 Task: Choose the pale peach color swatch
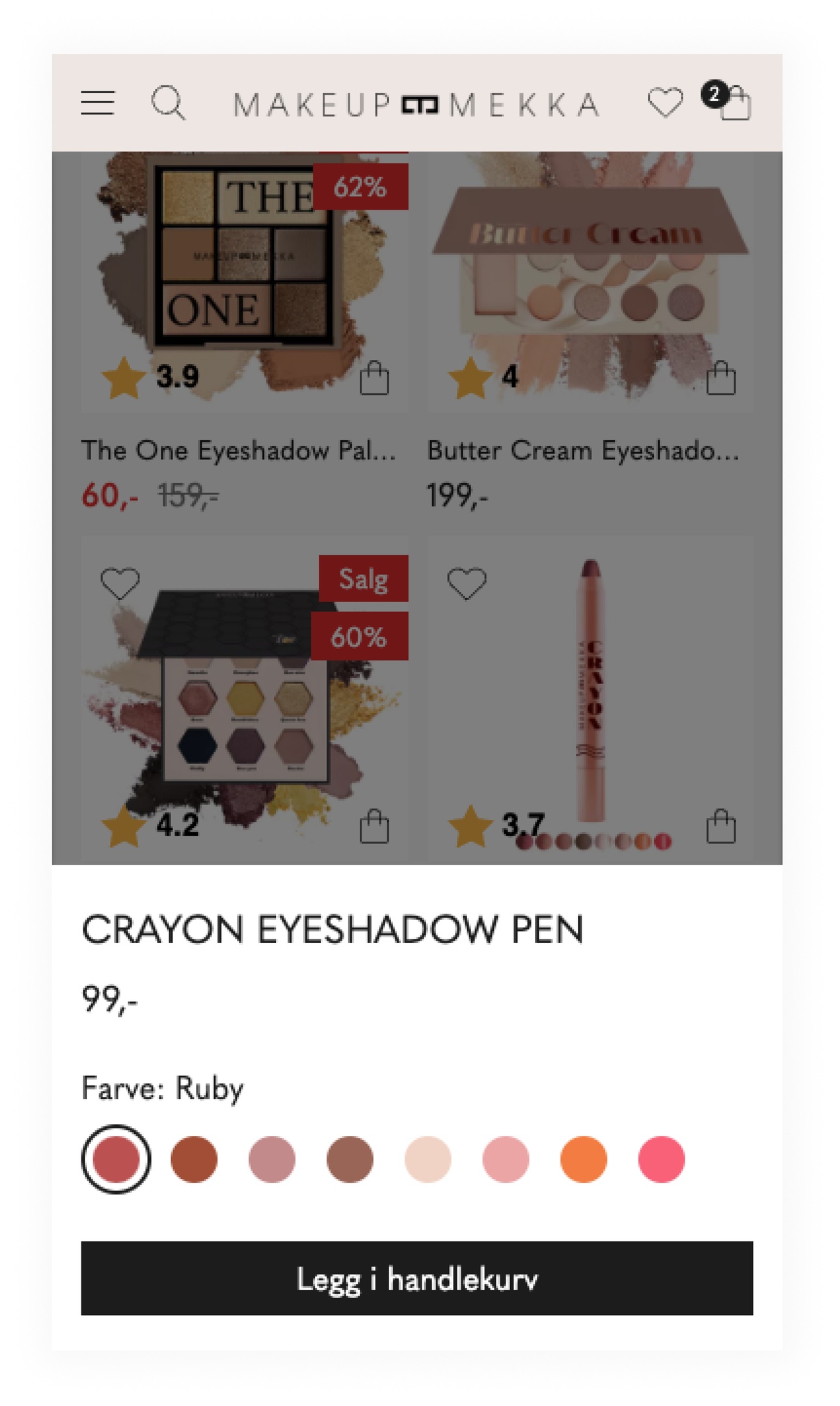pos(427,1159)
